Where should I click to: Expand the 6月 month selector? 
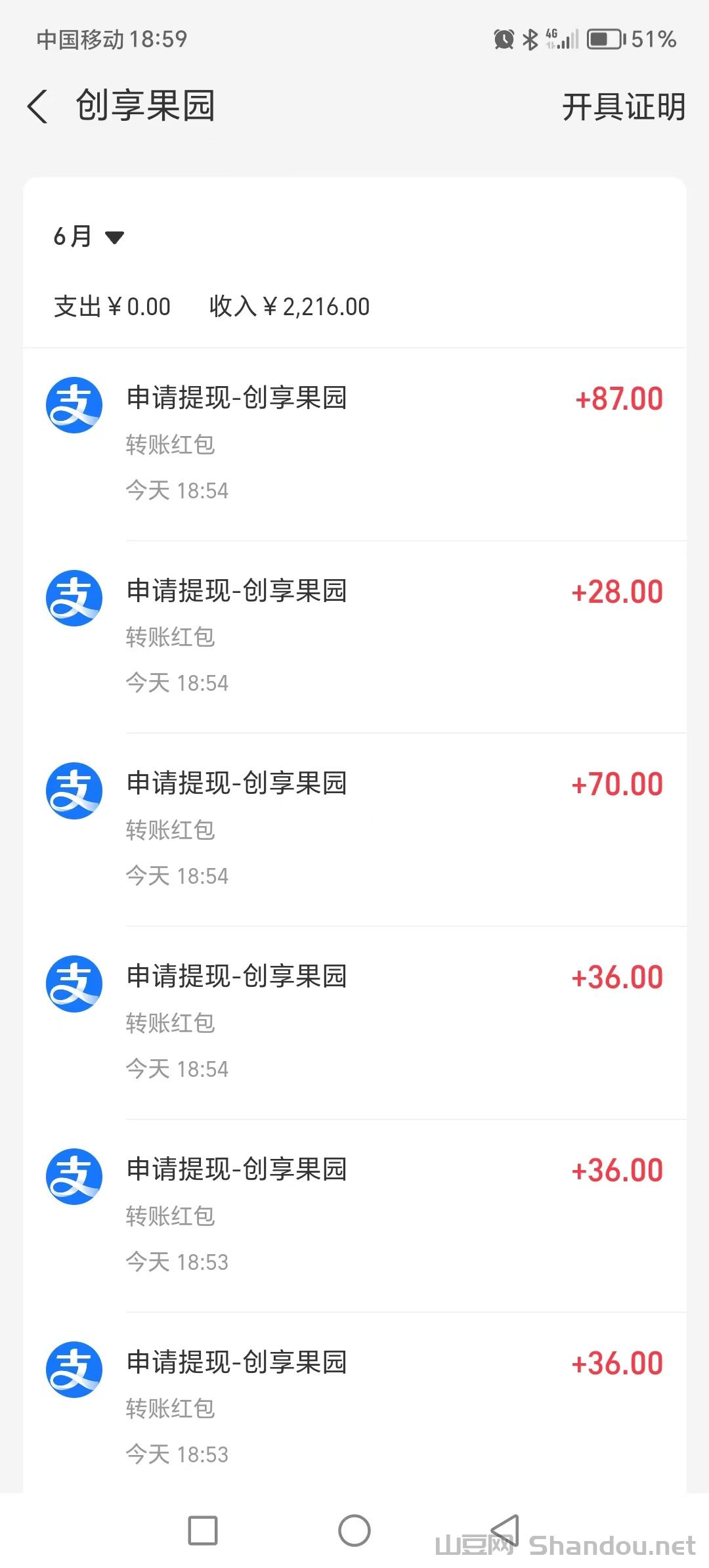coord(89,236)
